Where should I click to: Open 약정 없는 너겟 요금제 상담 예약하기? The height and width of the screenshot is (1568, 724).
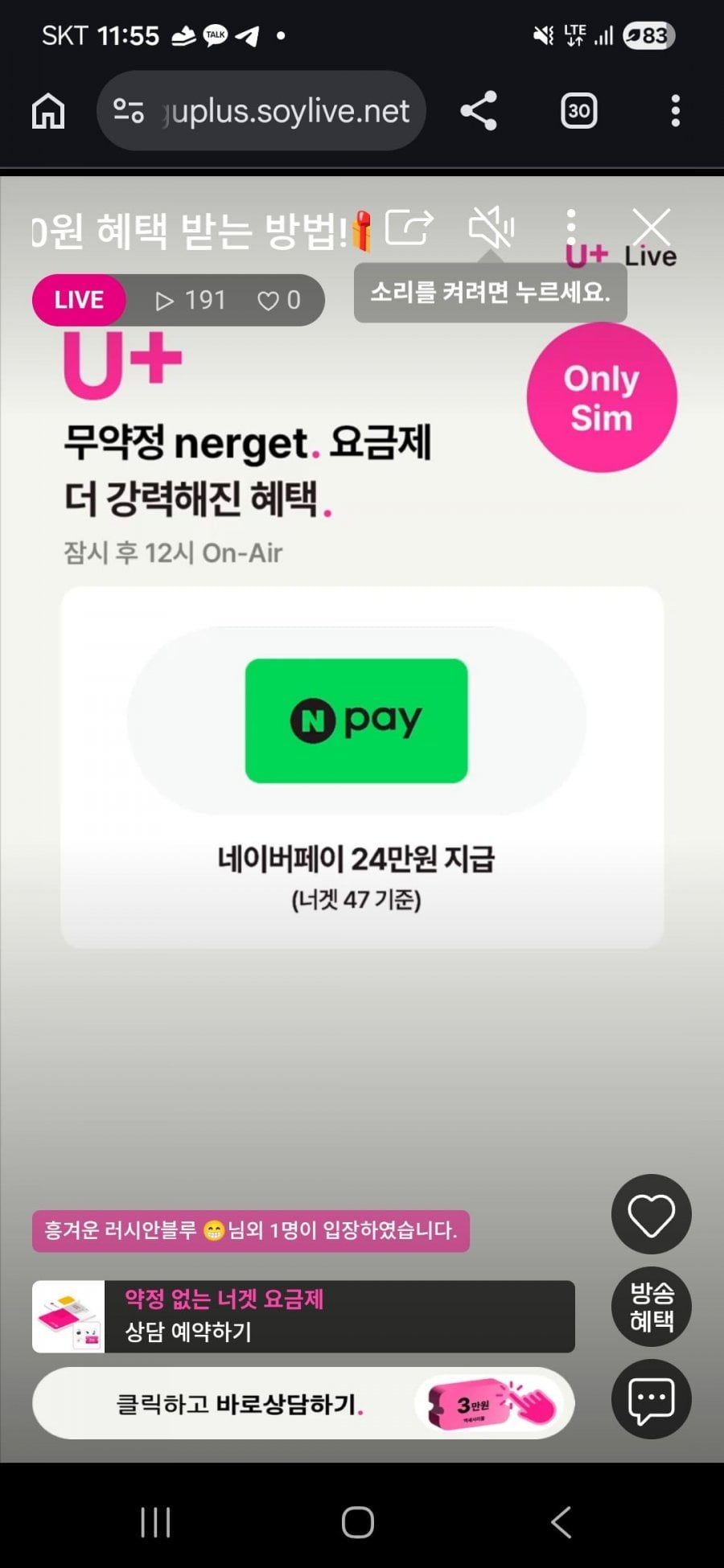[x=303, y=1316]
